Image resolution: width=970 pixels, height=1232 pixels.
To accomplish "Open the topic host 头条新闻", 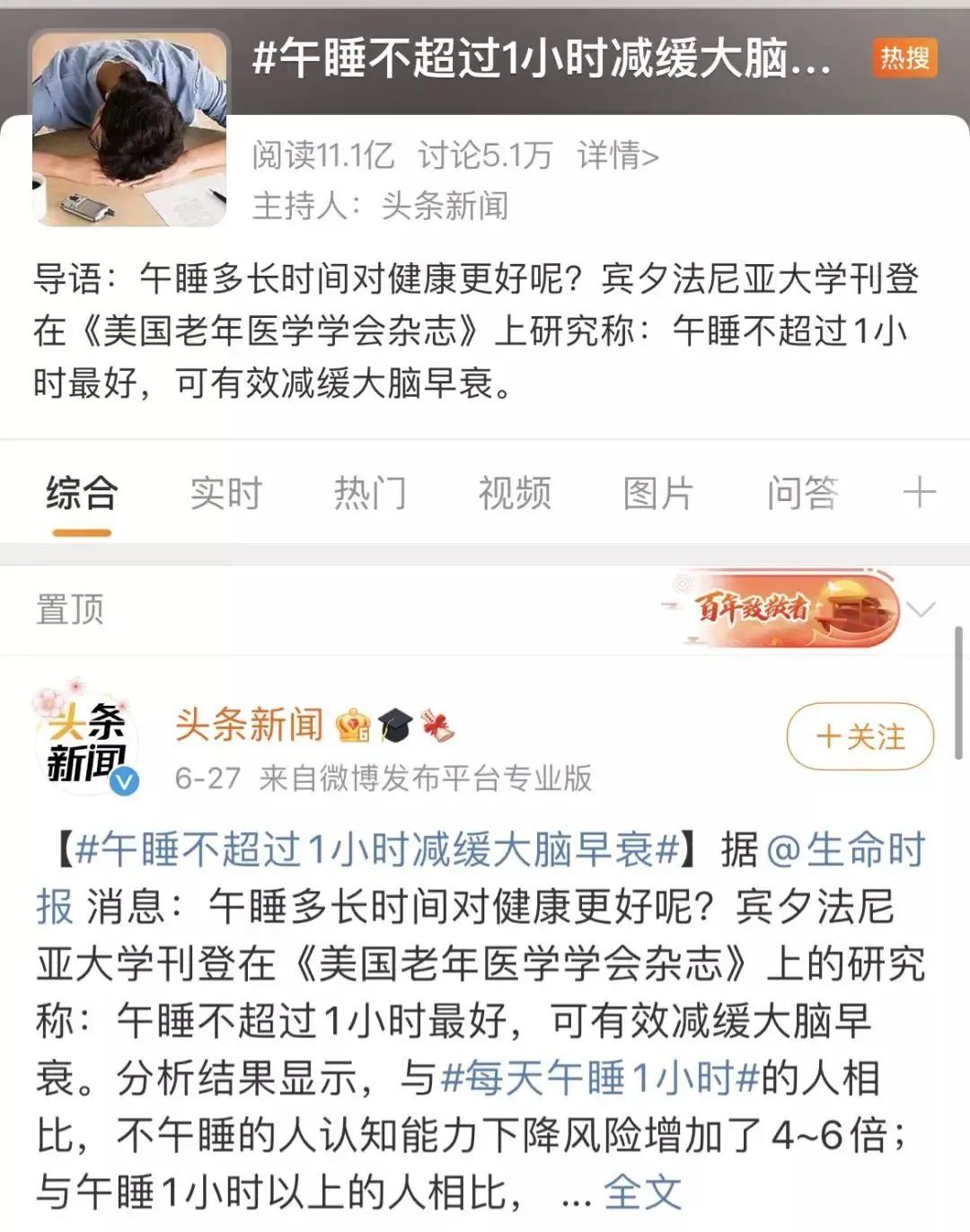I will pos(445,206).
